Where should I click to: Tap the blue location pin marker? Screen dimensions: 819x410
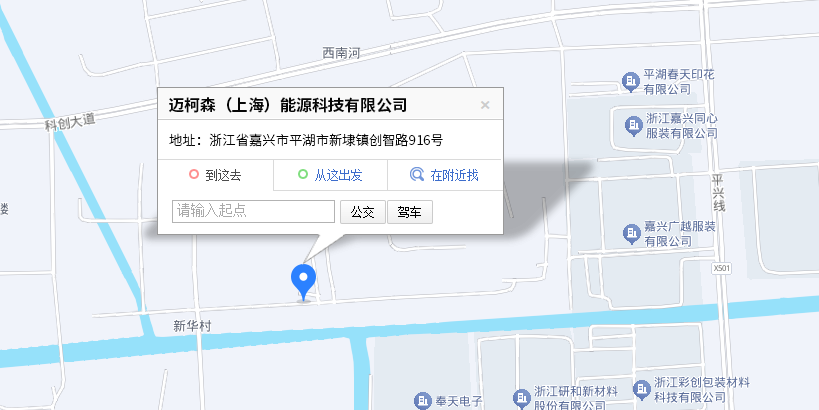point(303,282)
